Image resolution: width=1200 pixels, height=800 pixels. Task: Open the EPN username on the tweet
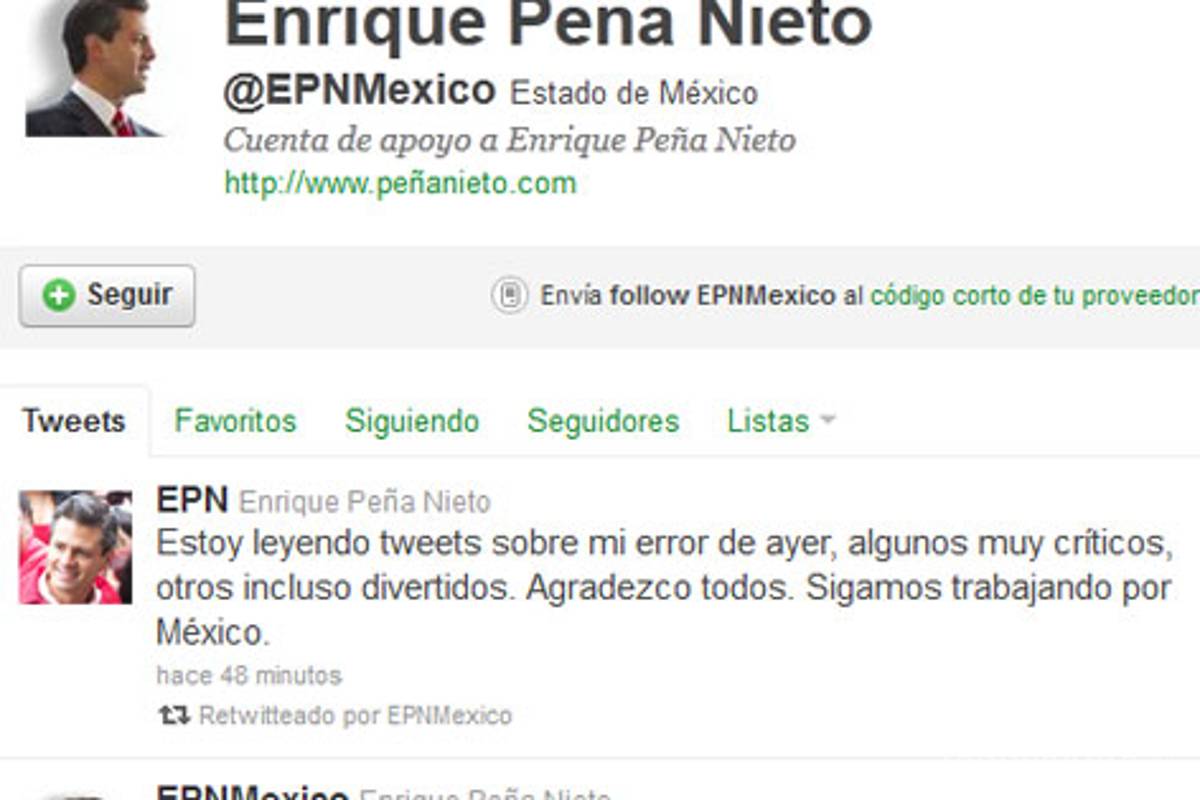(192, 499)
